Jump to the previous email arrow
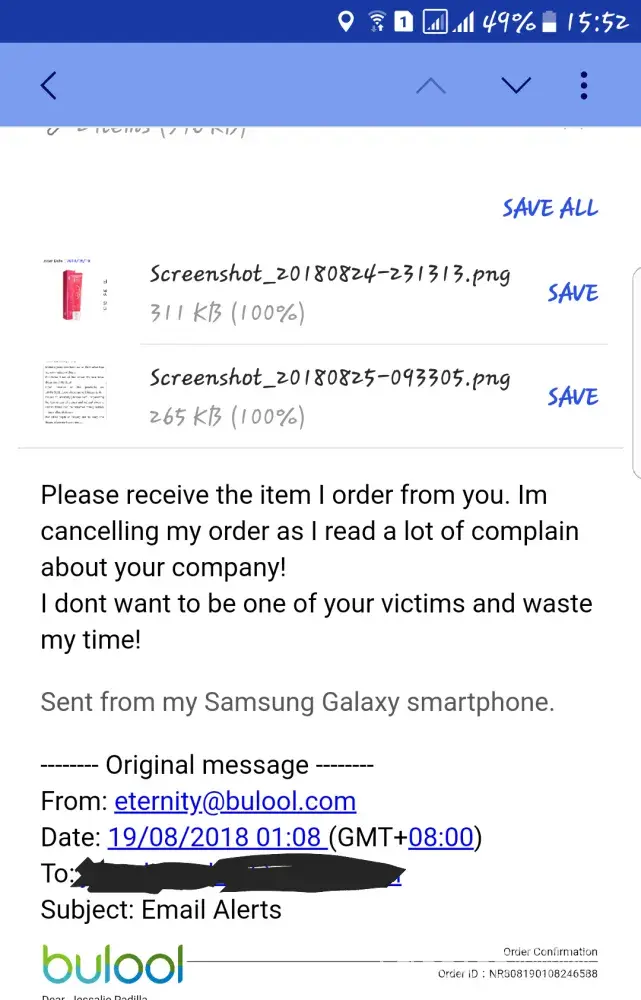Image resolution: width=641 pixels, height=1000 pixels. (x=430, y=86)
